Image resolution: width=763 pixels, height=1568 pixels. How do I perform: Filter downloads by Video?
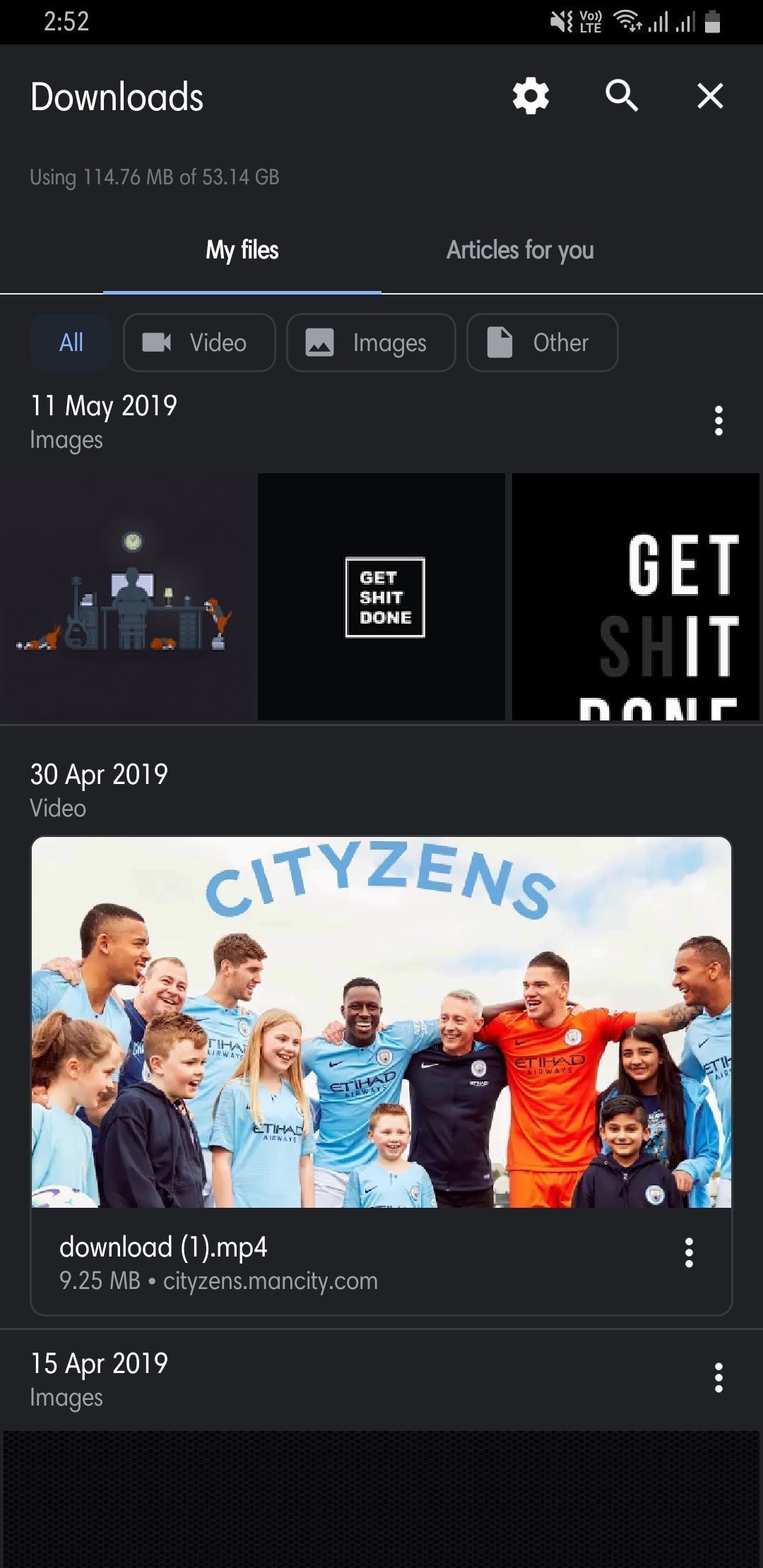pos(199,343)
